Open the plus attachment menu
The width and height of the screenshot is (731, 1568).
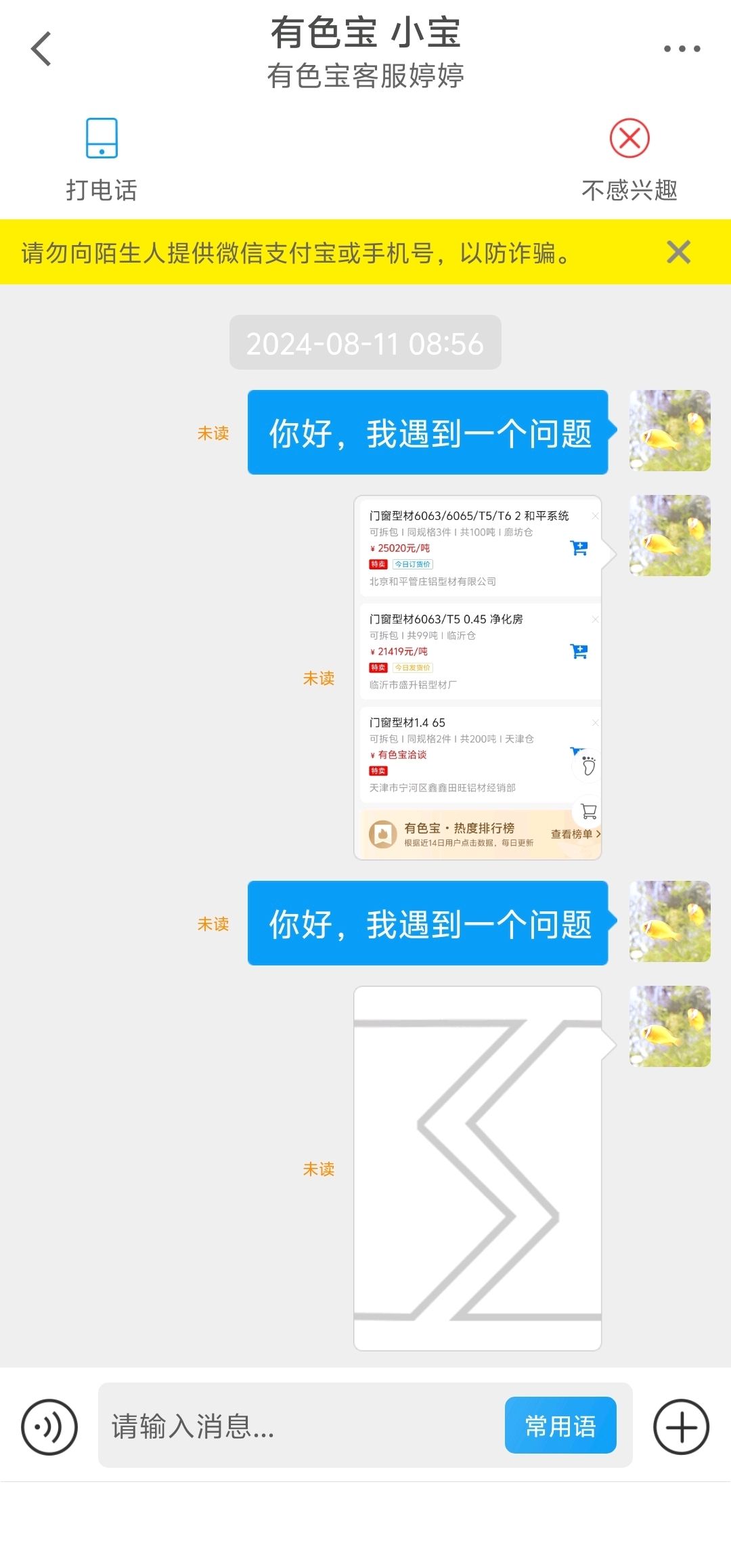click(x=681, y=1427)
